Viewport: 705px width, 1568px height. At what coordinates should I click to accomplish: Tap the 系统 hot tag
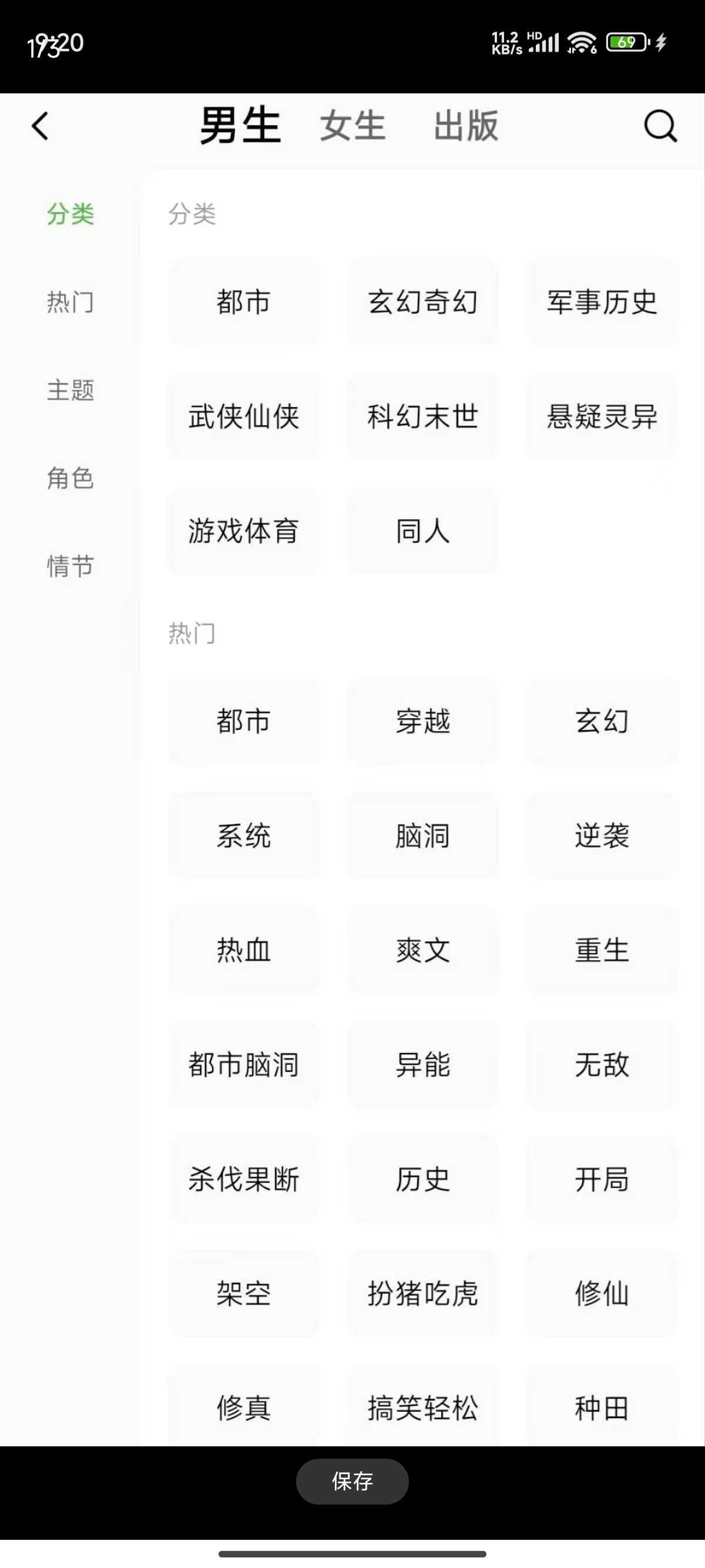click(x=244, y=836)
